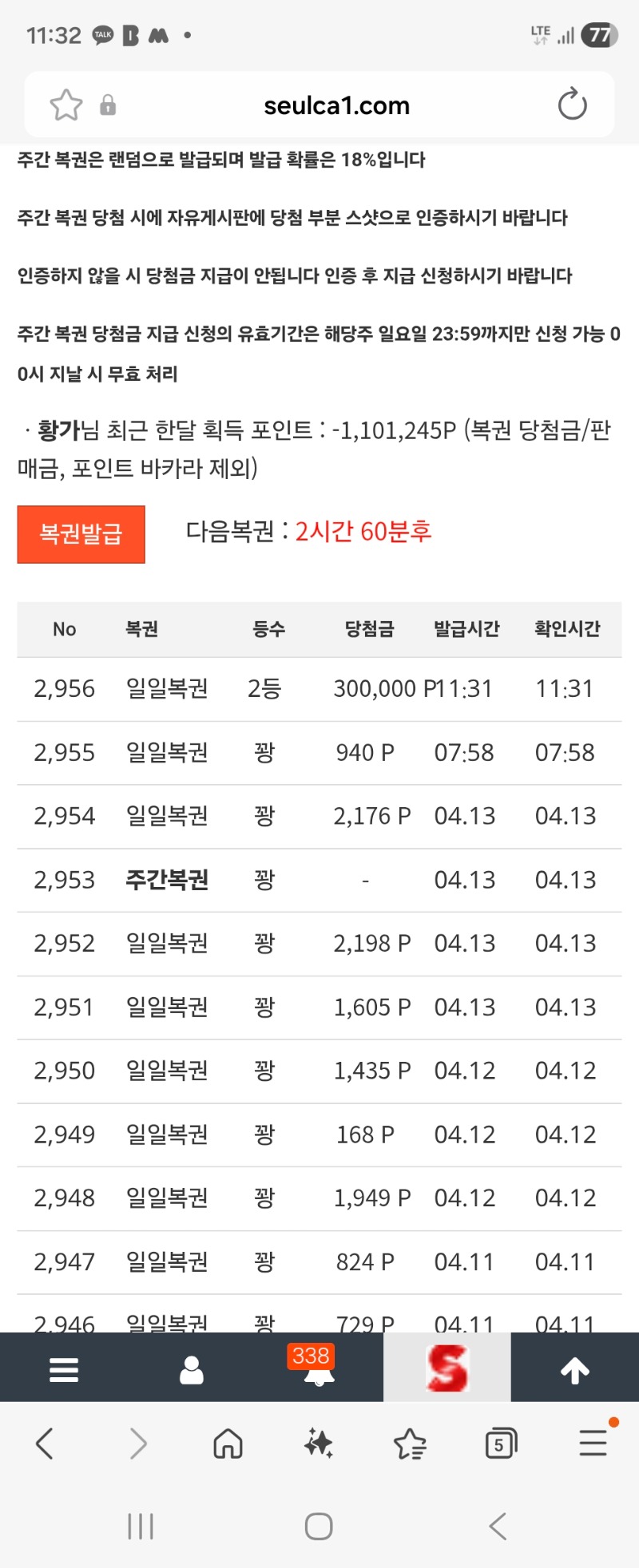This screenshot has width=639, height=1568.
Task: Open the browser home page
Action: [228, 1443]
